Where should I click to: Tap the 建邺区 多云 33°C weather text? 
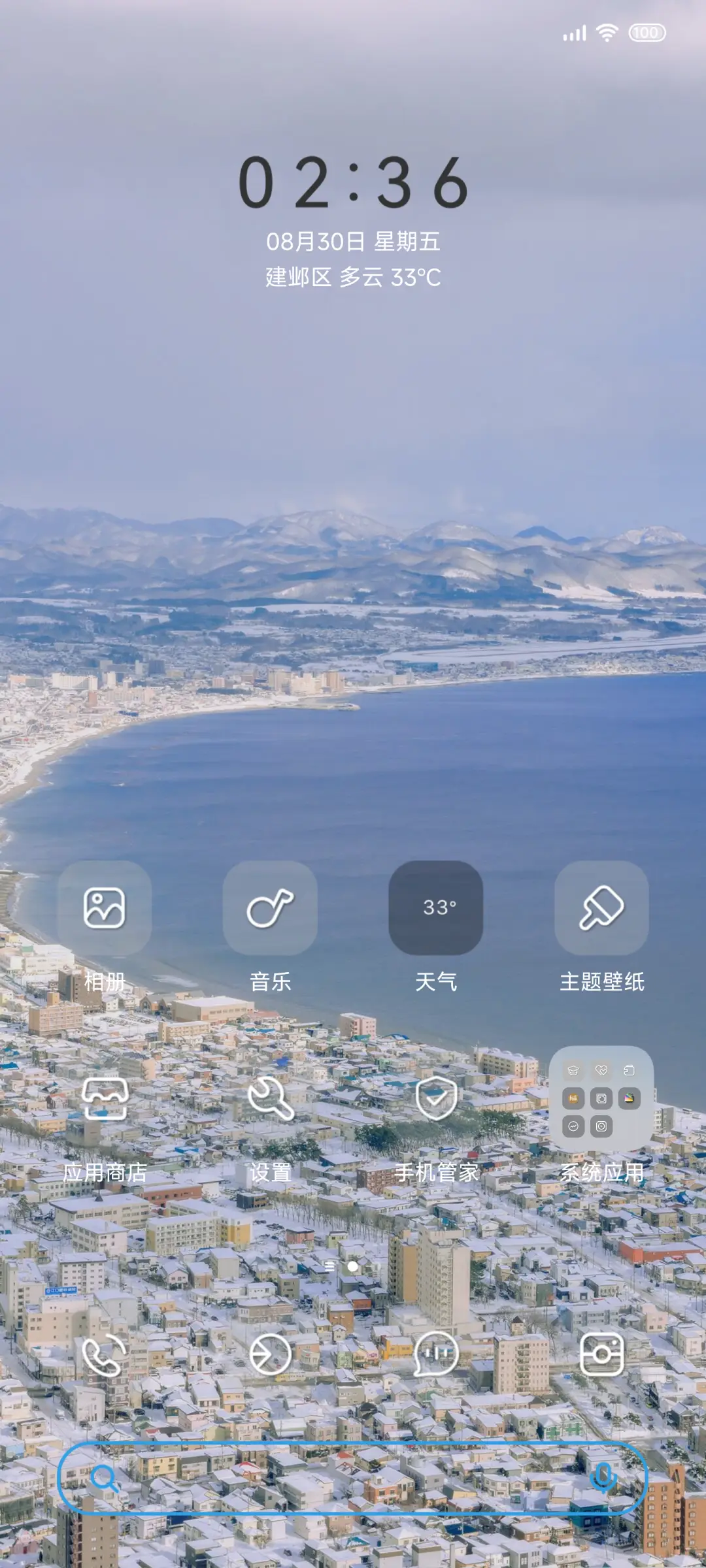click(x=353, y=277)
